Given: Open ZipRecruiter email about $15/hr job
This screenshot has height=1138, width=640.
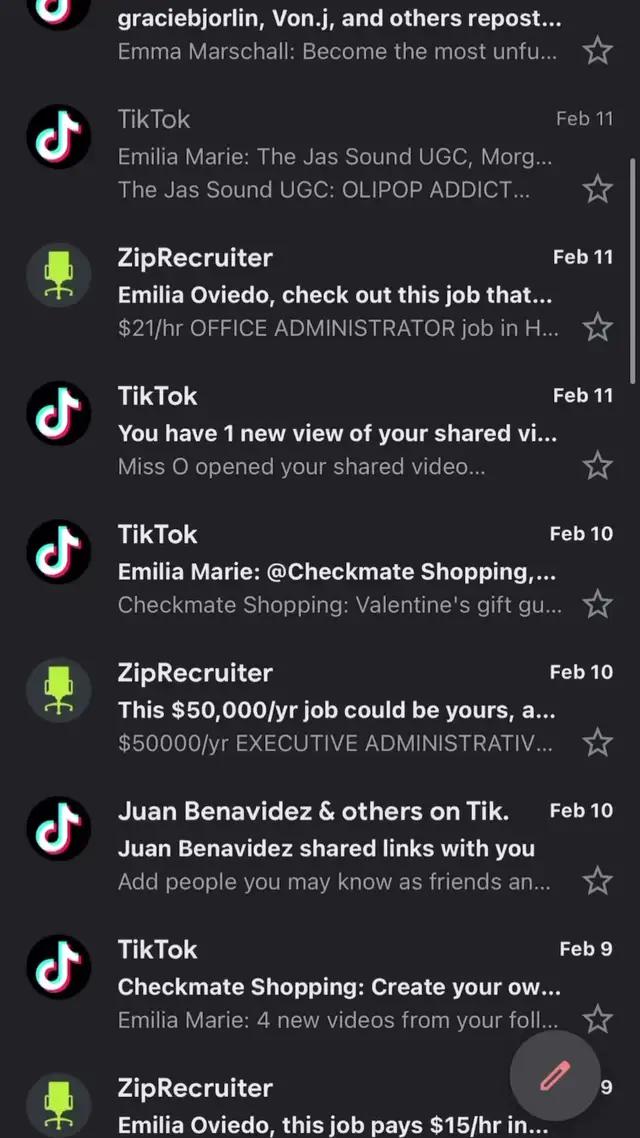Looking at the screenshot, I should [x=300, y=1110].
